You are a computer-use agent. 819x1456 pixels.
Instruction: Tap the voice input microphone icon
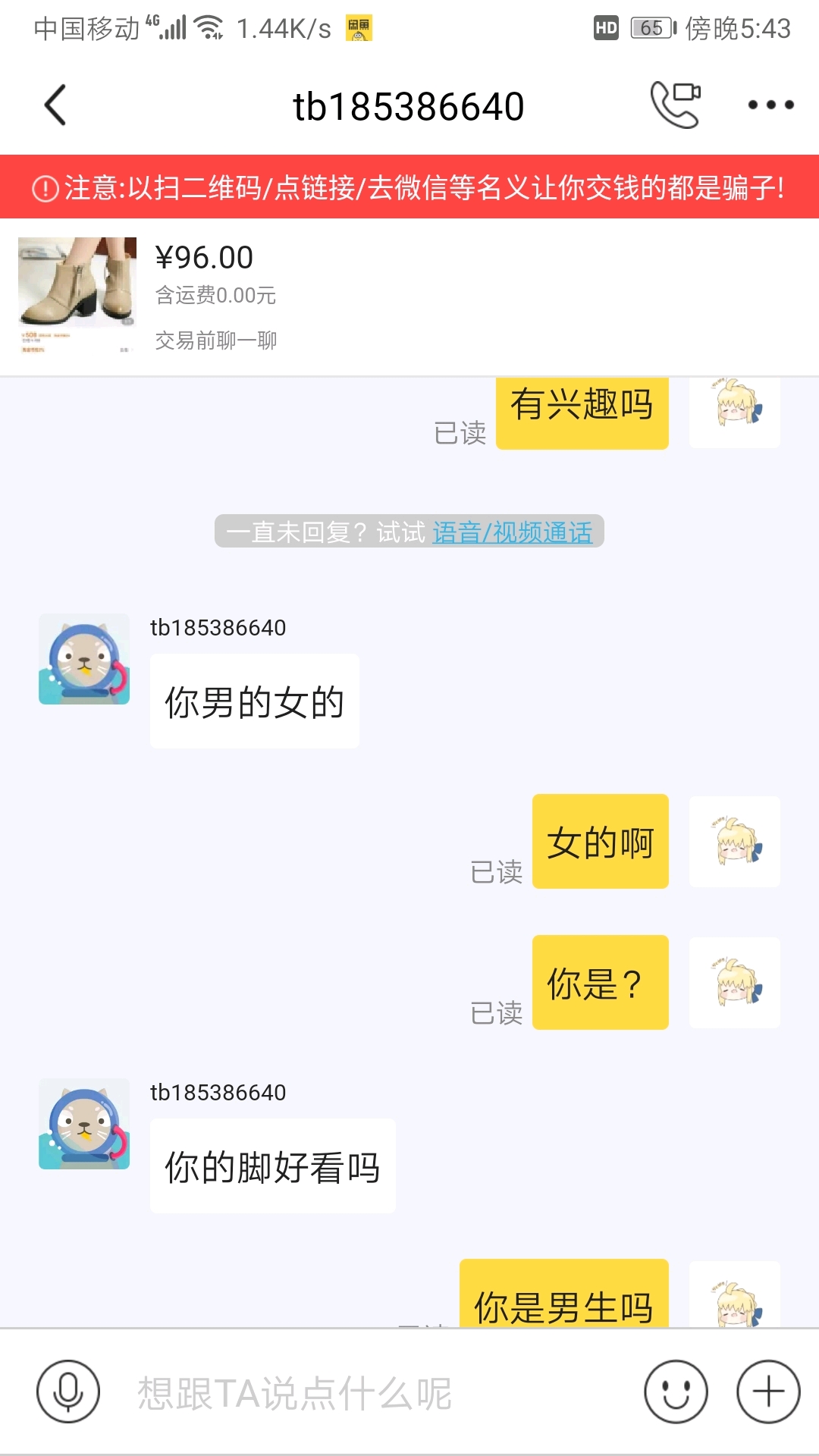coord(68,1392)
